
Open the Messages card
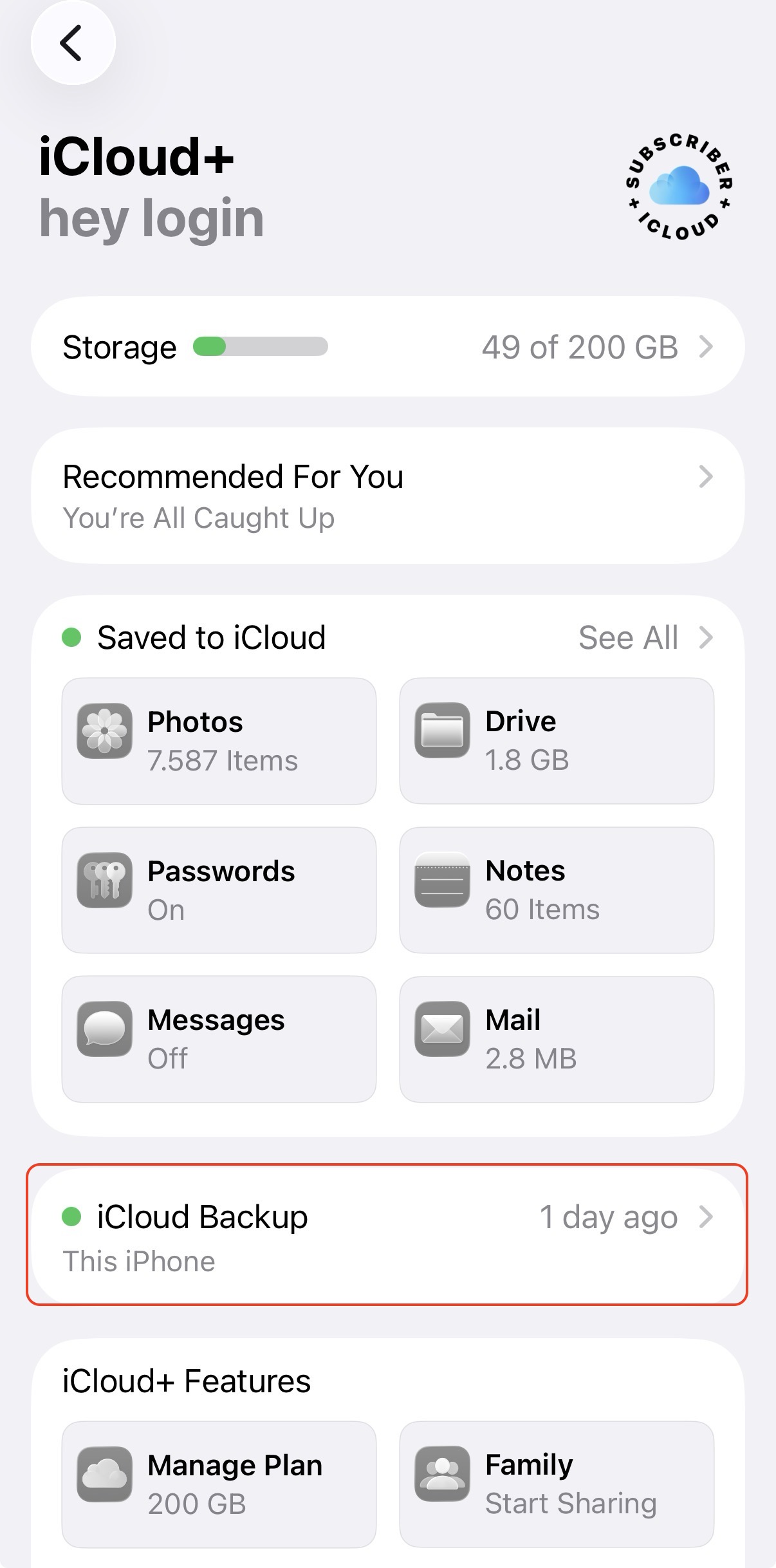219,1039
